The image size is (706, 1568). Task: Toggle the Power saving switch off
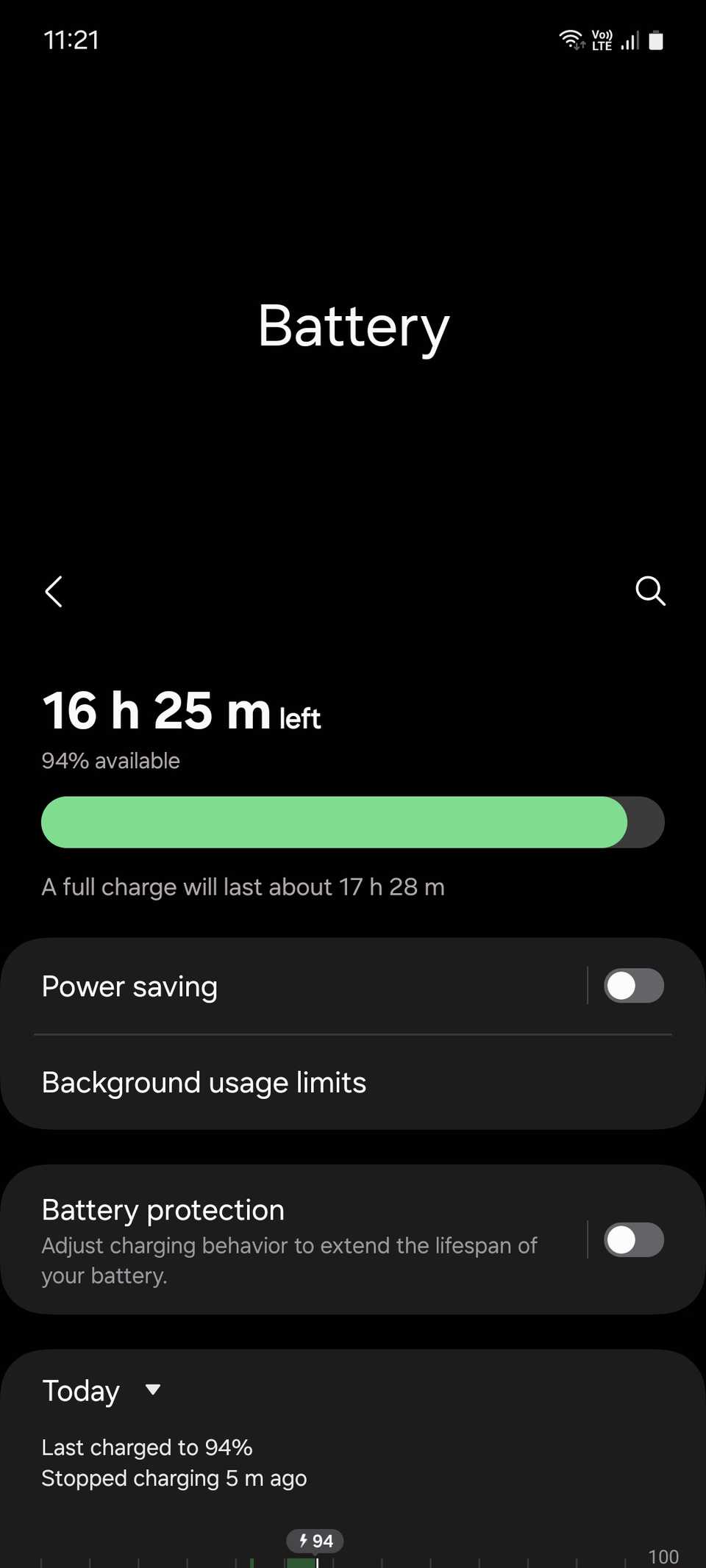tap(634, 986)
